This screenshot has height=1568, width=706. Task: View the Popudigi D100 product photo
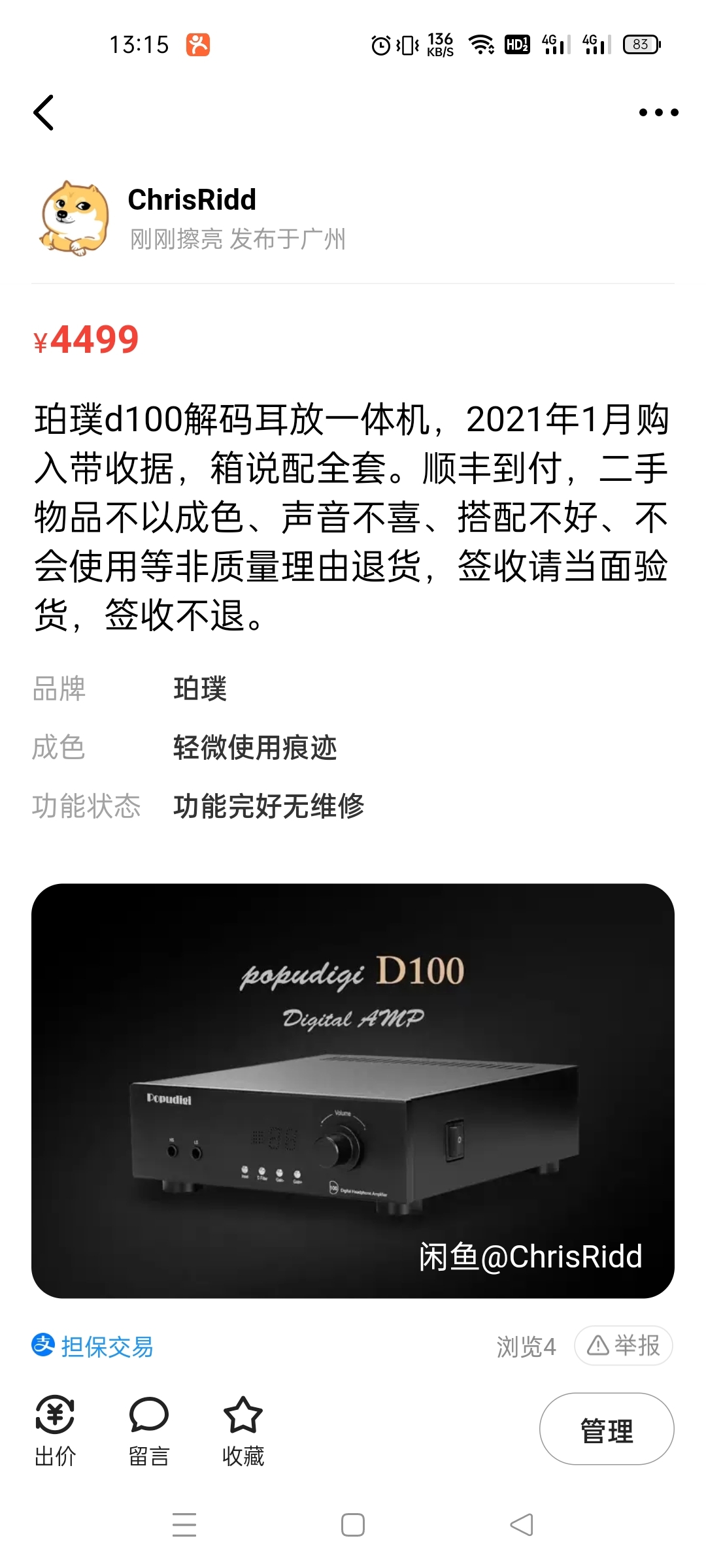[353, 1090]
